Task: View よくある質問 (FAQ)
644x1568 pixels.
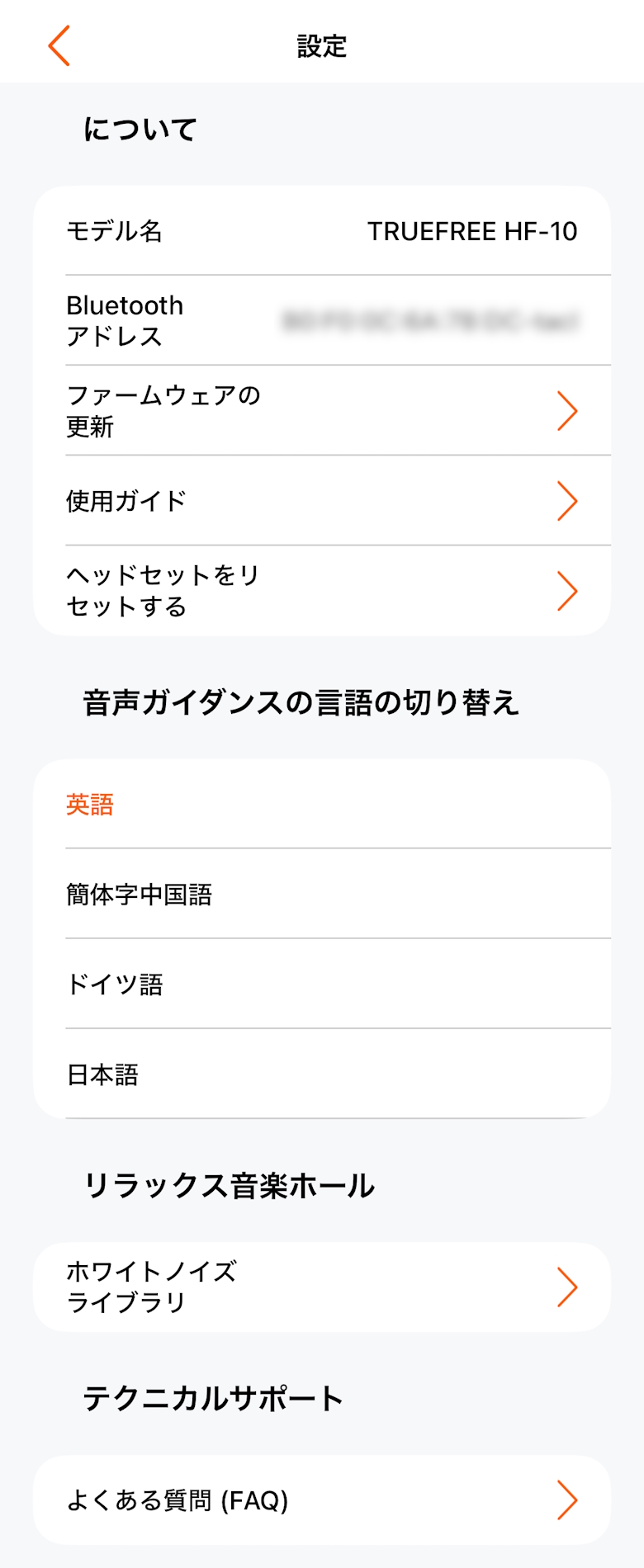Action: 322,1500
